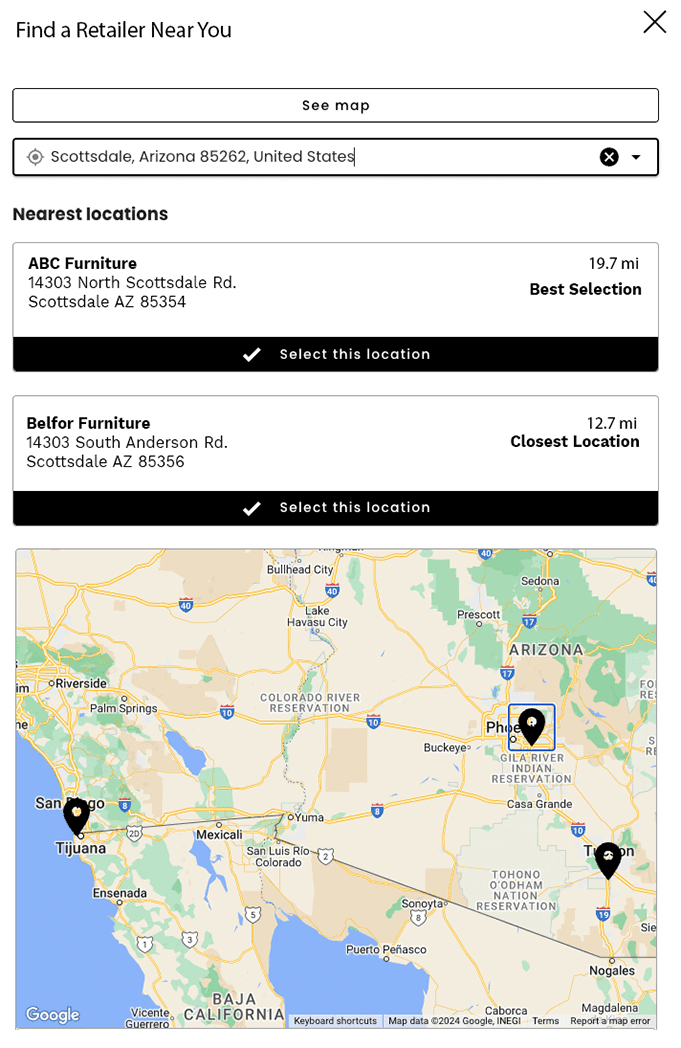Tap the map pin near Phoenix

pyautogui.click(x=531, y=725)
